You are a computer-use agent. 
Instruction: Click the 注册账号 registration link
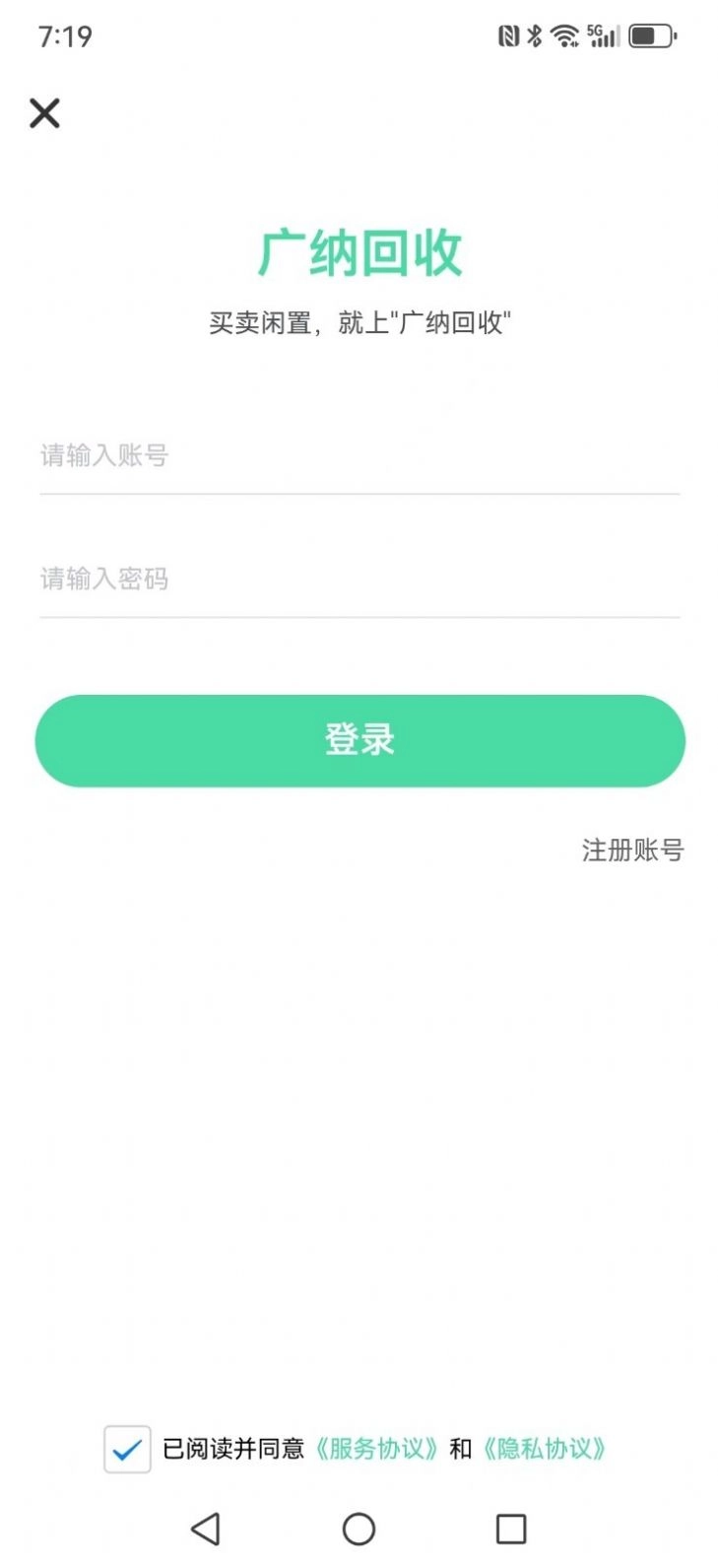[634, 850]
